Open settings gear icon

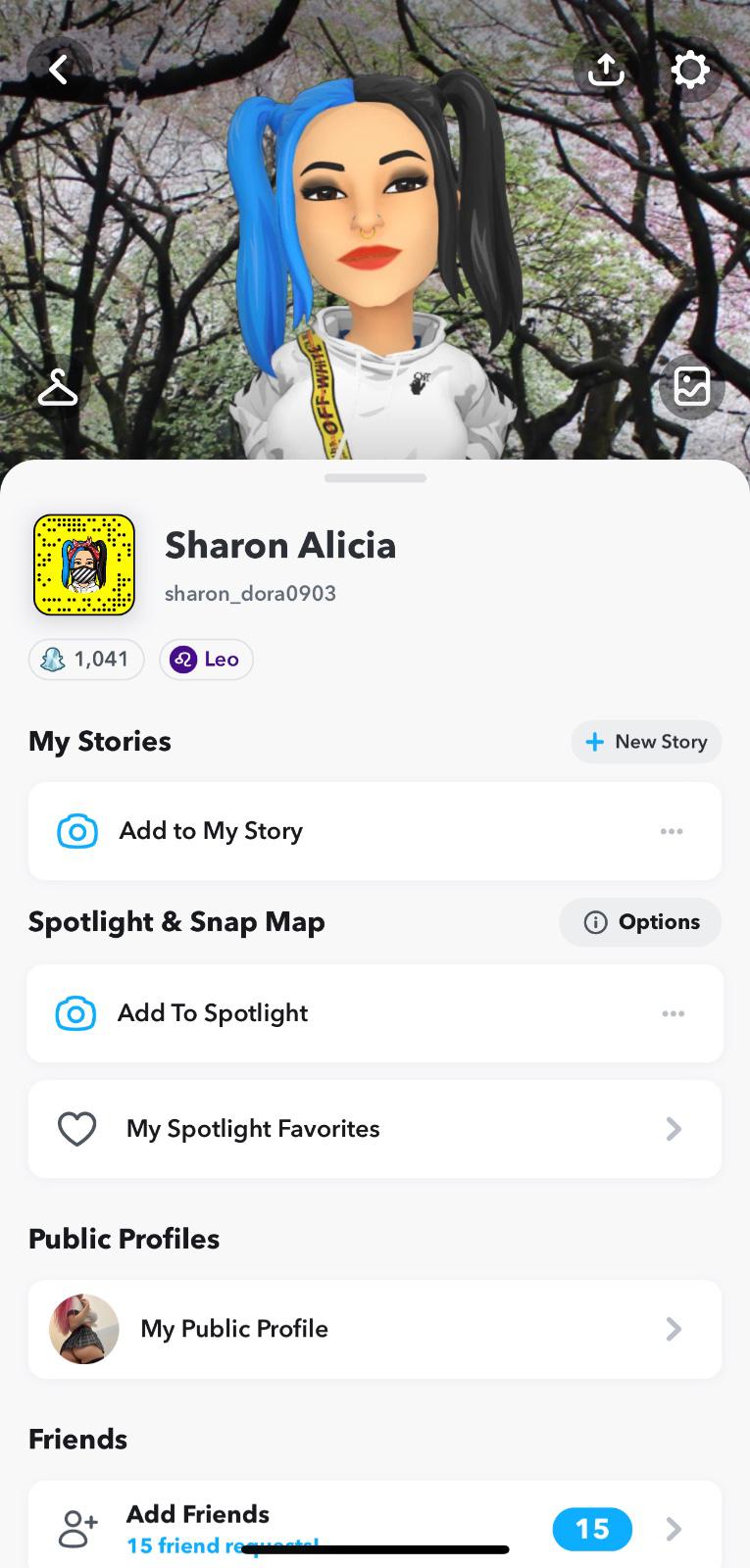[x=690, y=70]
